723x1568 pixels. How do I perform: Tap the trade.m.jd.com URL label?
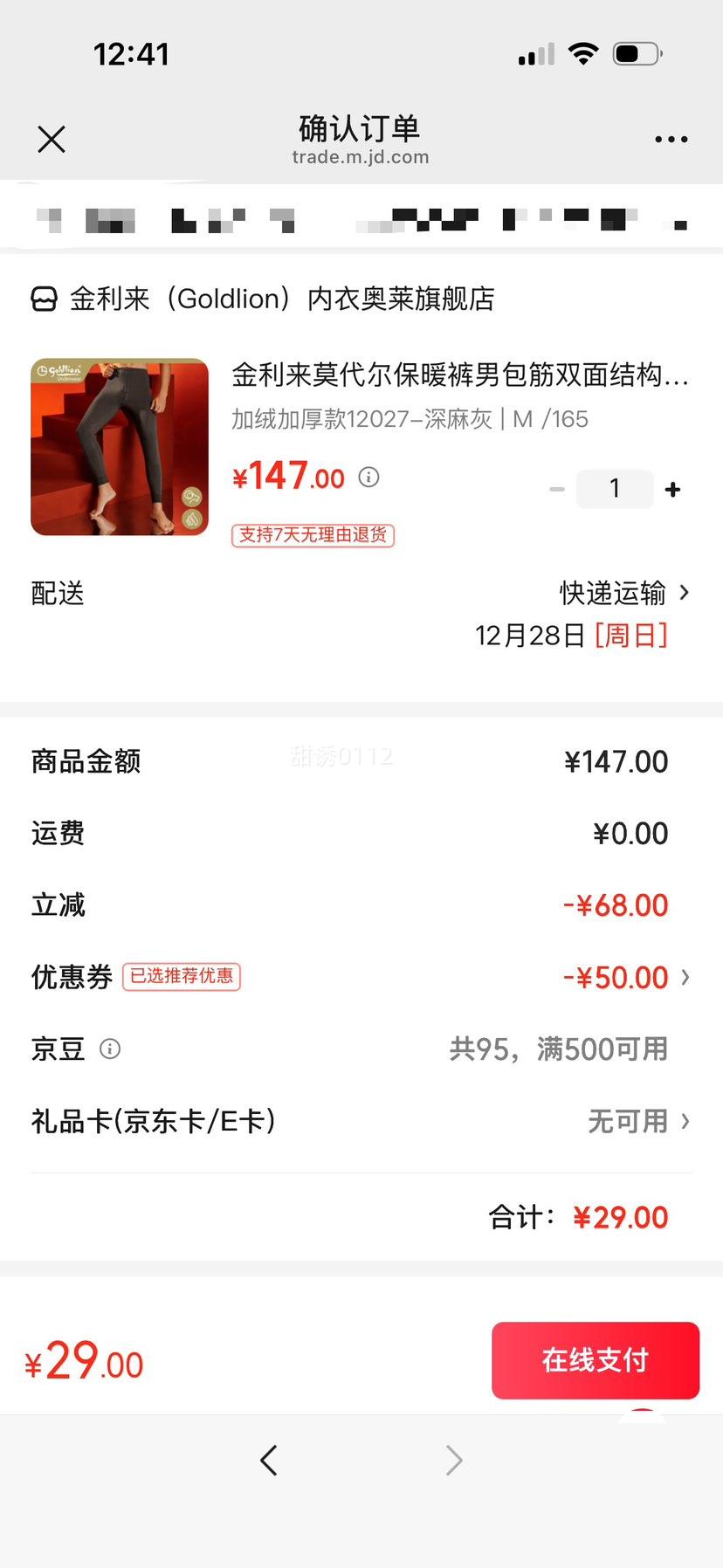[361, 157]
